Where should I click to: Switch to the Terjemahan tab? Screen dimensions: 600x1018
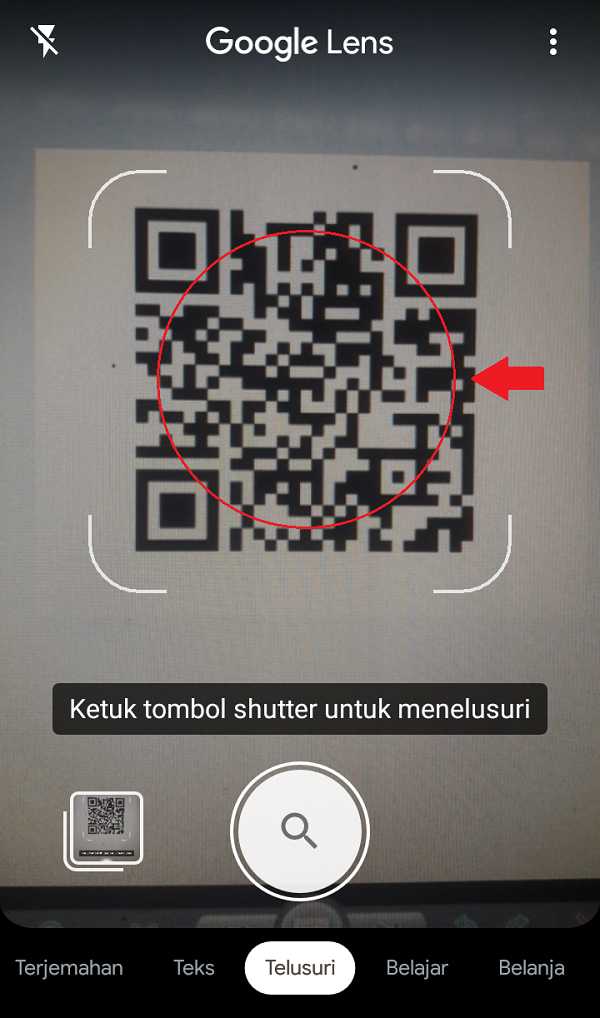(x=69, y=967)
